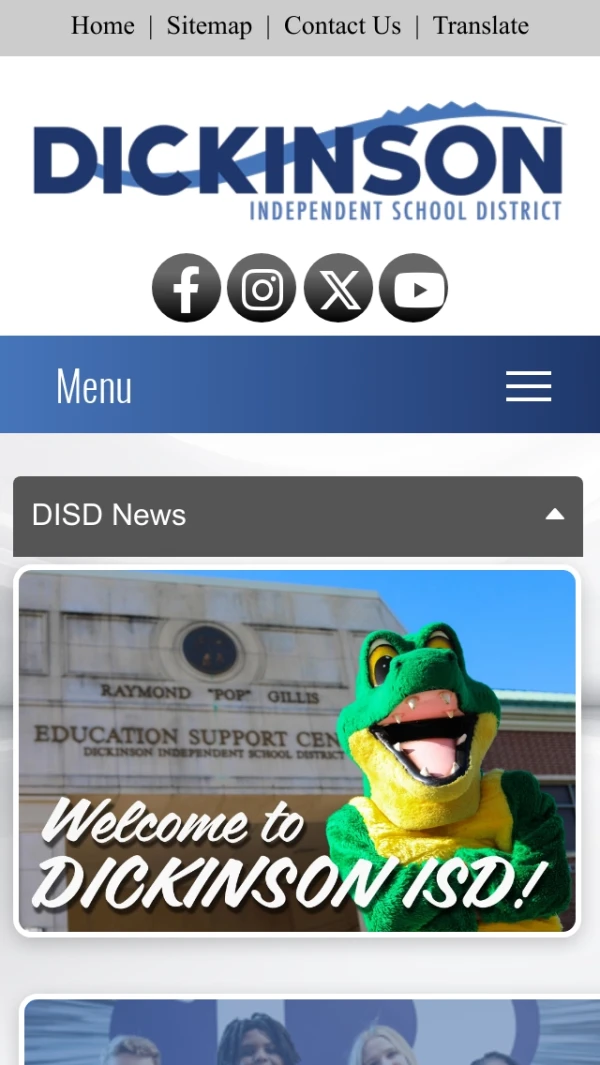Screen dimensions: 600x1065
Task: Open the Welcome to Dickinson ISD banner
Action: [297, 751]
